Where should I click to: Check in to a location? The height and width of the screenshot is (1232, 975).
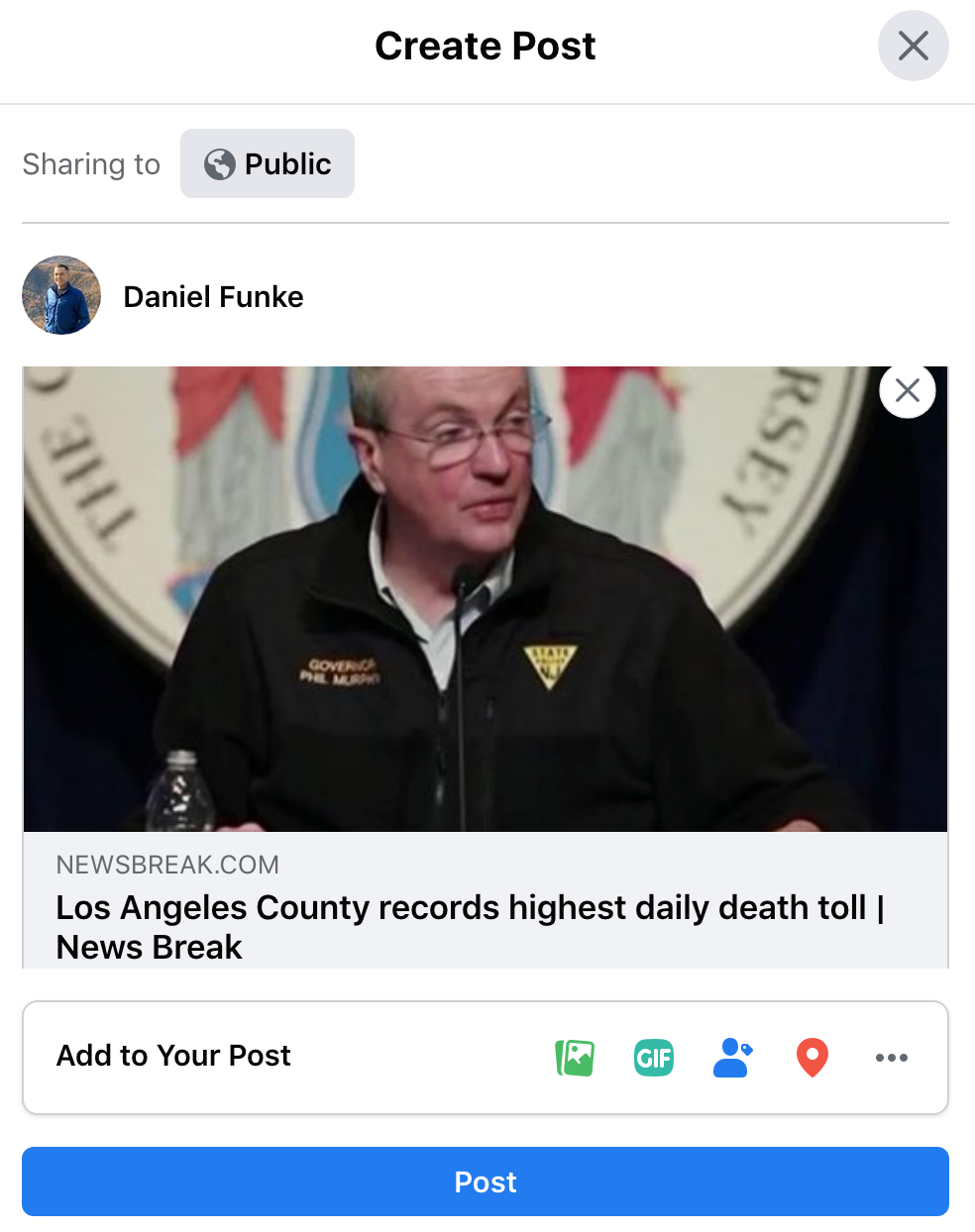812,1058
